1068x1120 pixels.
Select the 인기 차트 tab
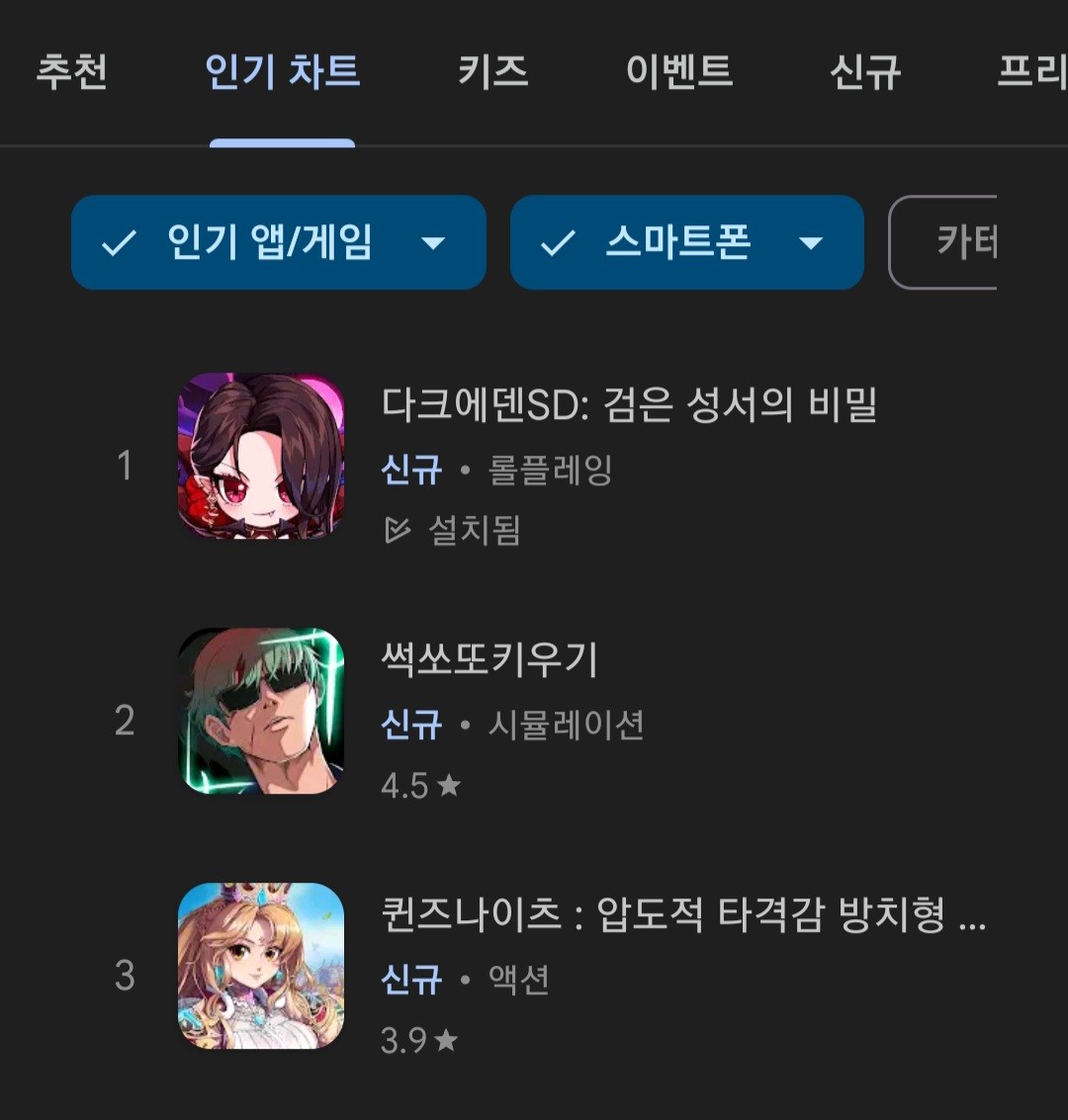click(282, 72)
